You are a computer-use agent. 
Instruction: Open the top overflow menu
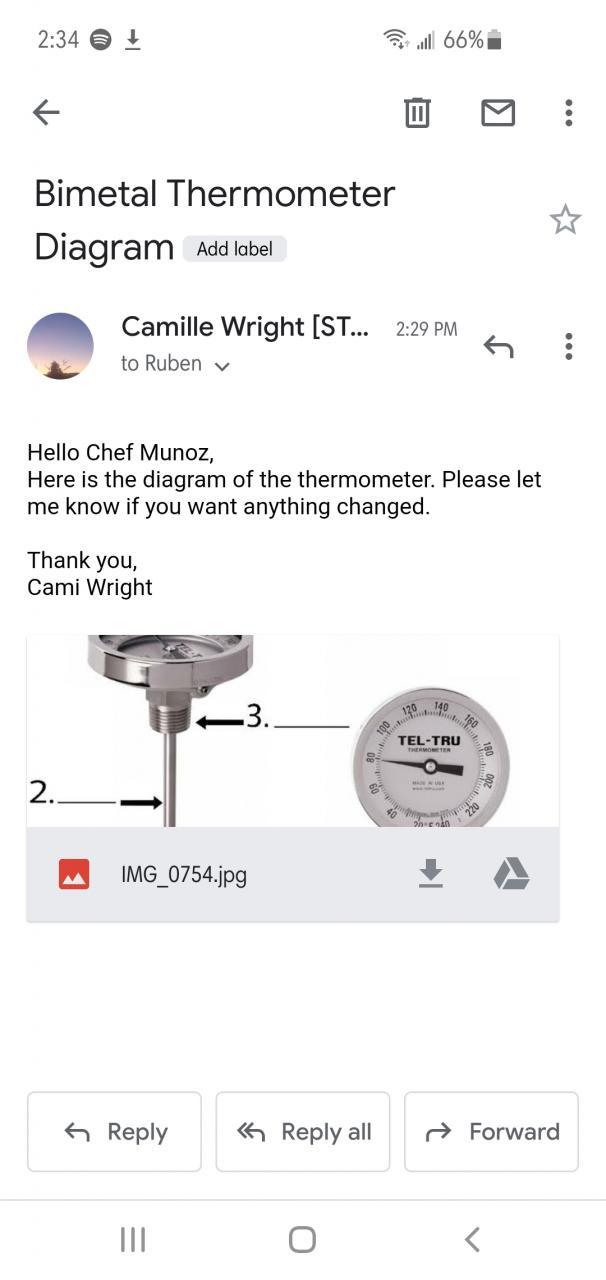568,113
